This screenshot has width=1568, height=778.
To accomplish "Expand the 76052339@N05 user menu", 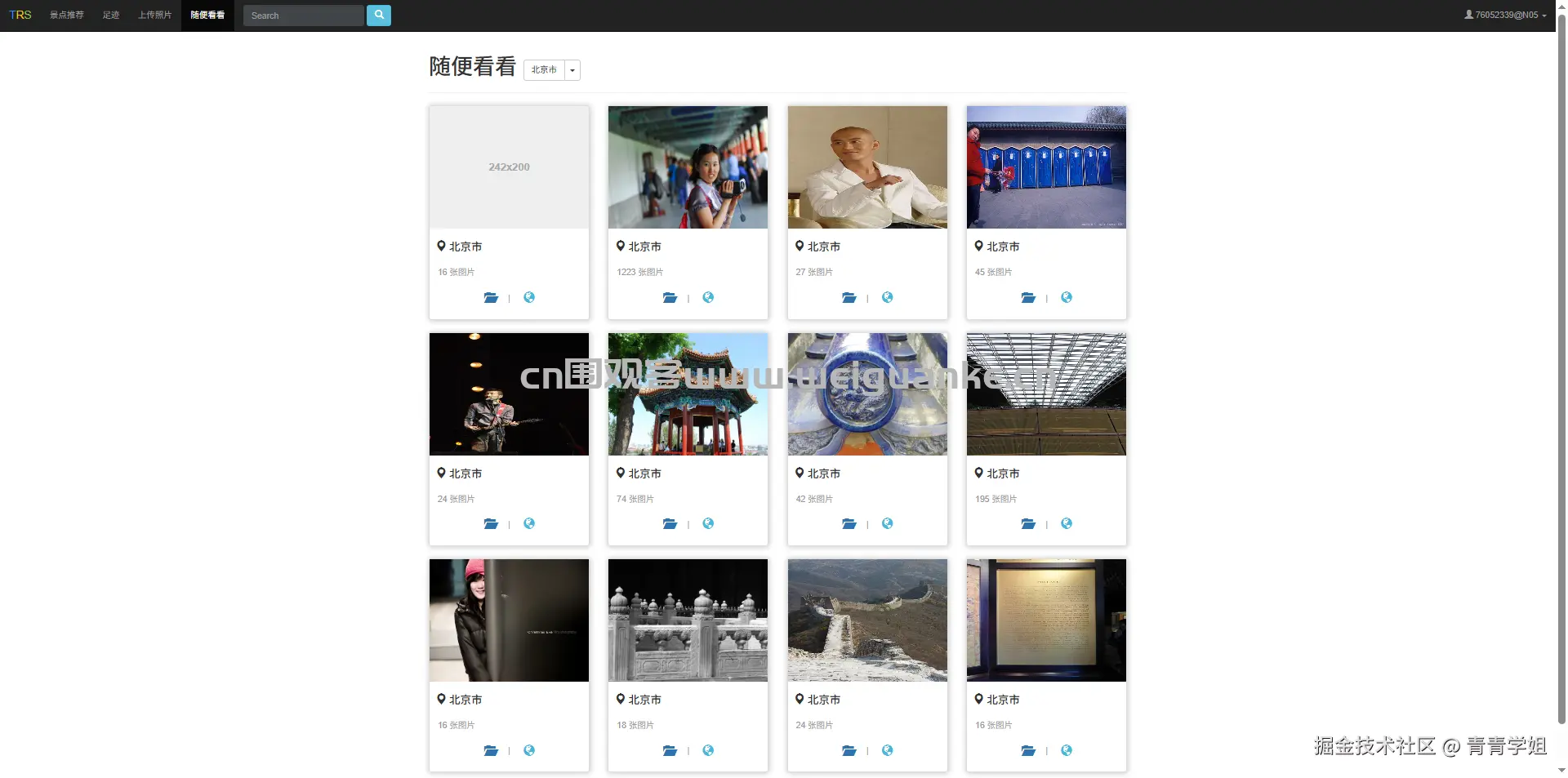I will pos(1505,16).
